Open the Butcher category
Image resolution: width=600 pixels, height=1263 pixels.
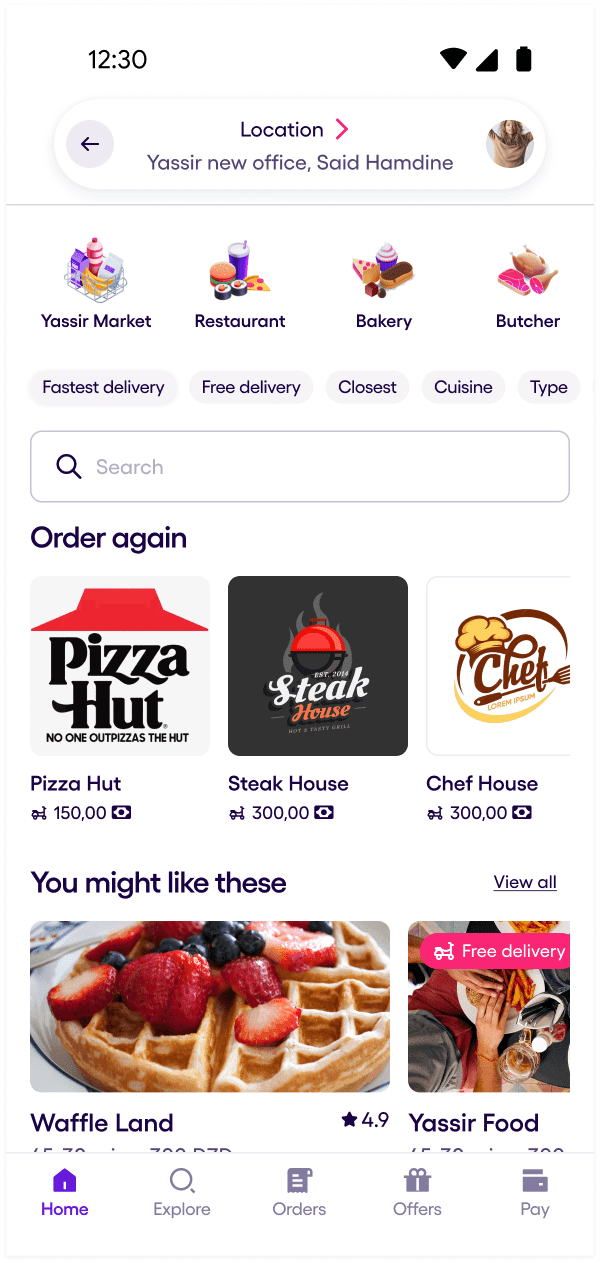click(x=527, y=285)
